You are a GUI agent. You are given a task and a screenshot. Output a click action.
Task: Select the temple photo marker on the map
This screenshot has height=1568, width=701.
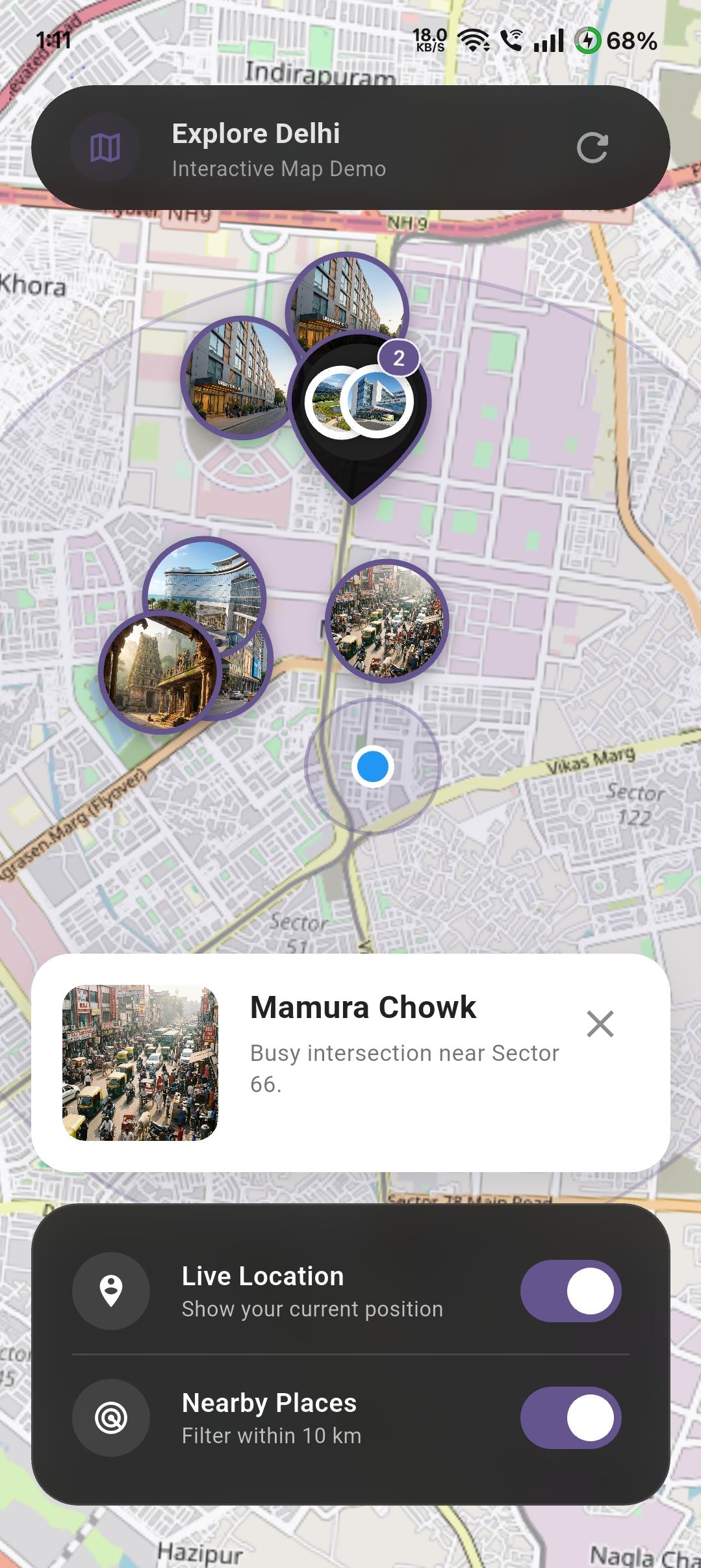point(159,673)
